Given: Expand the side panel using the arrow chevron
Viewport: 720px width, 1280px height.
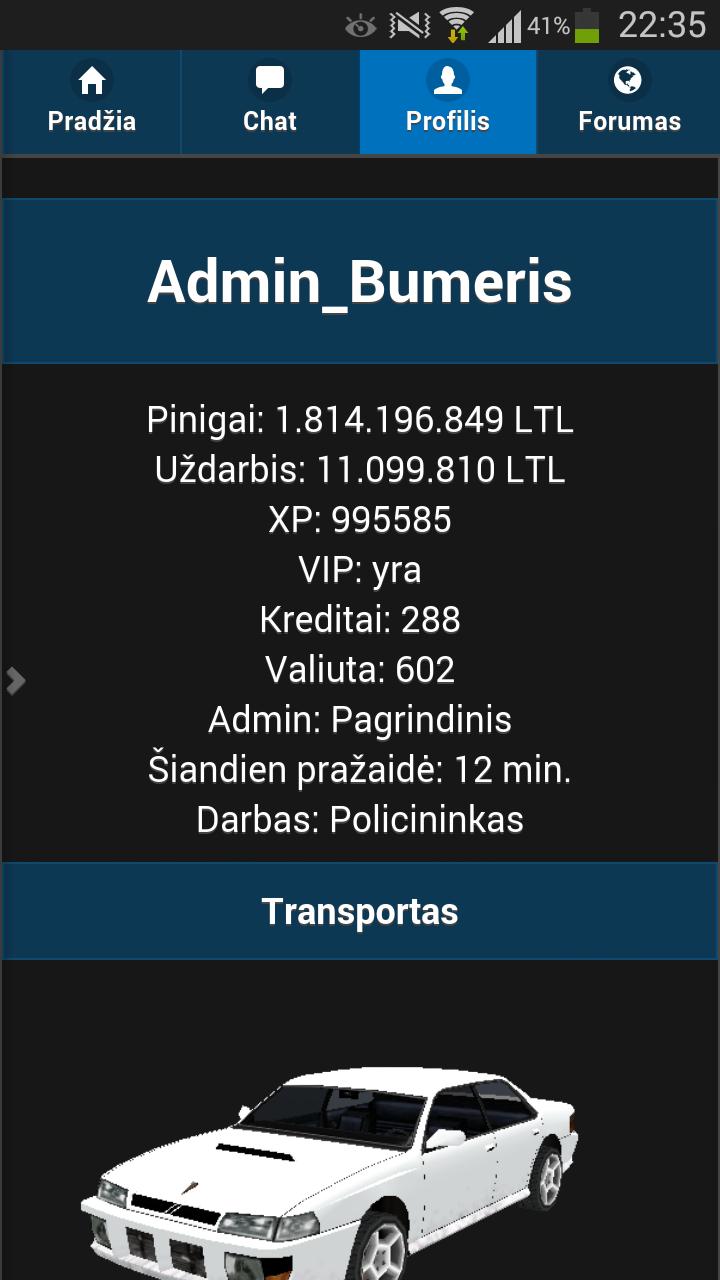Looking at the screenshot, I should pos(15,679).
